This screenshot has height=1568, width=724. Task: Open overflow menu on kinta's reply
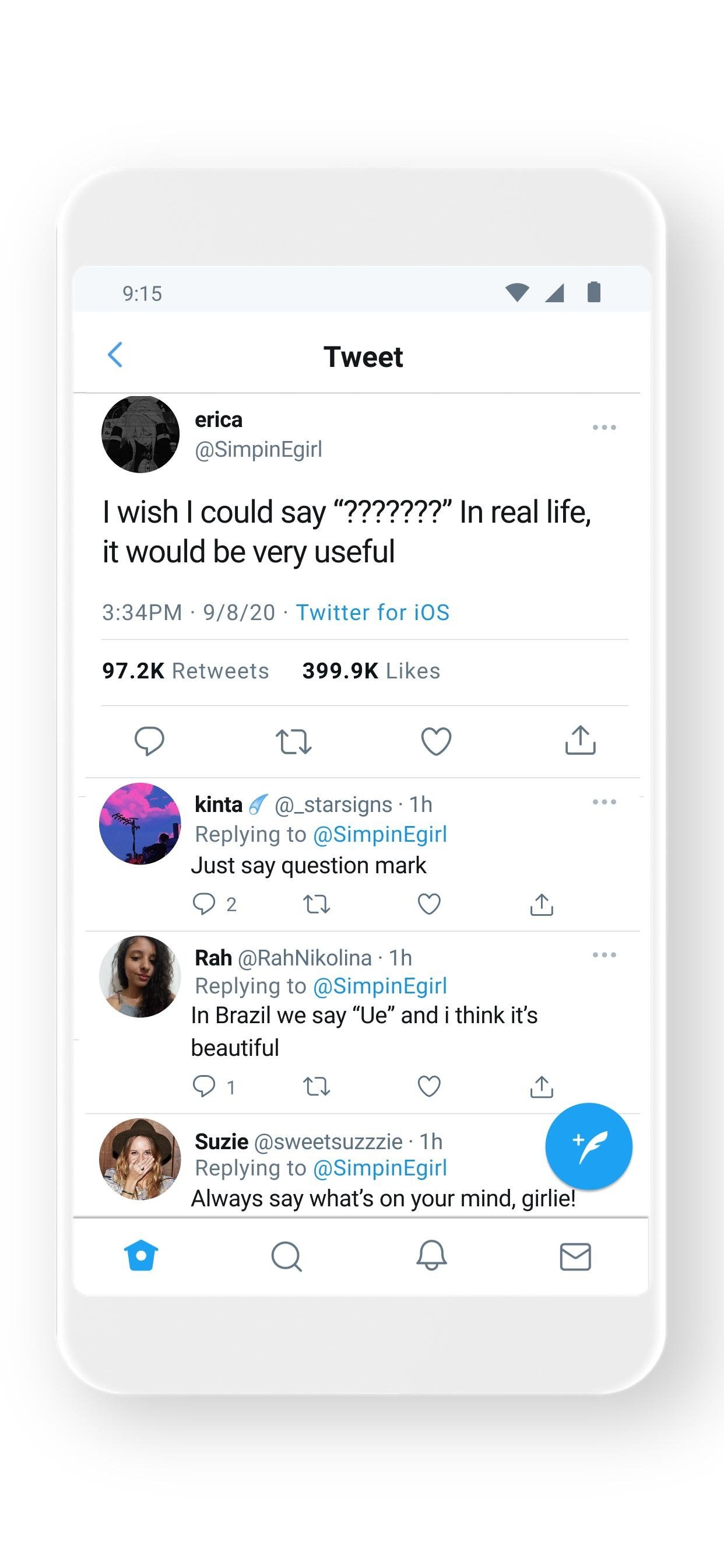pyautogui.click(x=604, y=801)
